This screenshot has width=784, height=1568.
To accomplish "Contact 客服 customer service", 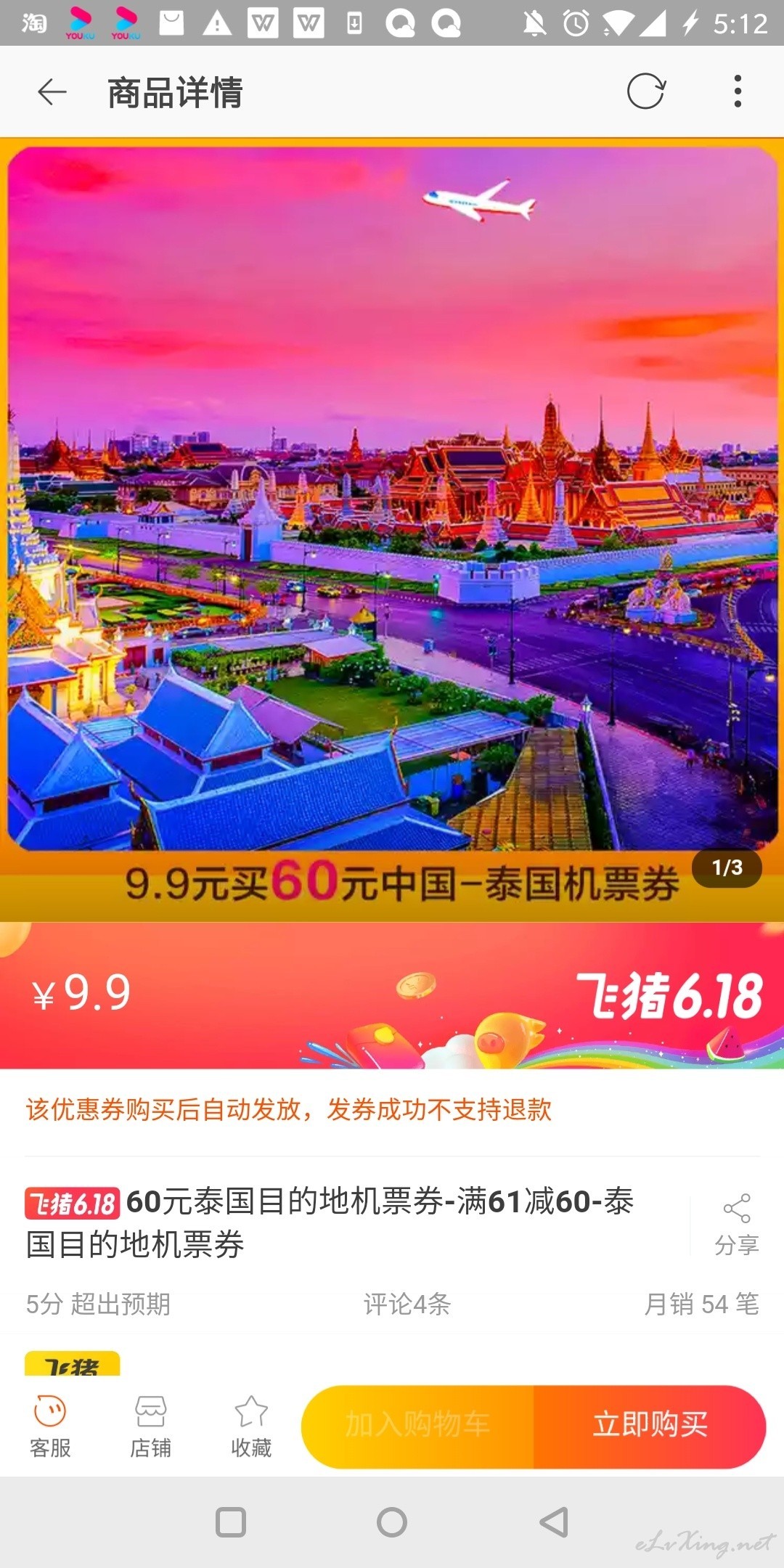I will pyautogui.click(x=50, y=1427).
